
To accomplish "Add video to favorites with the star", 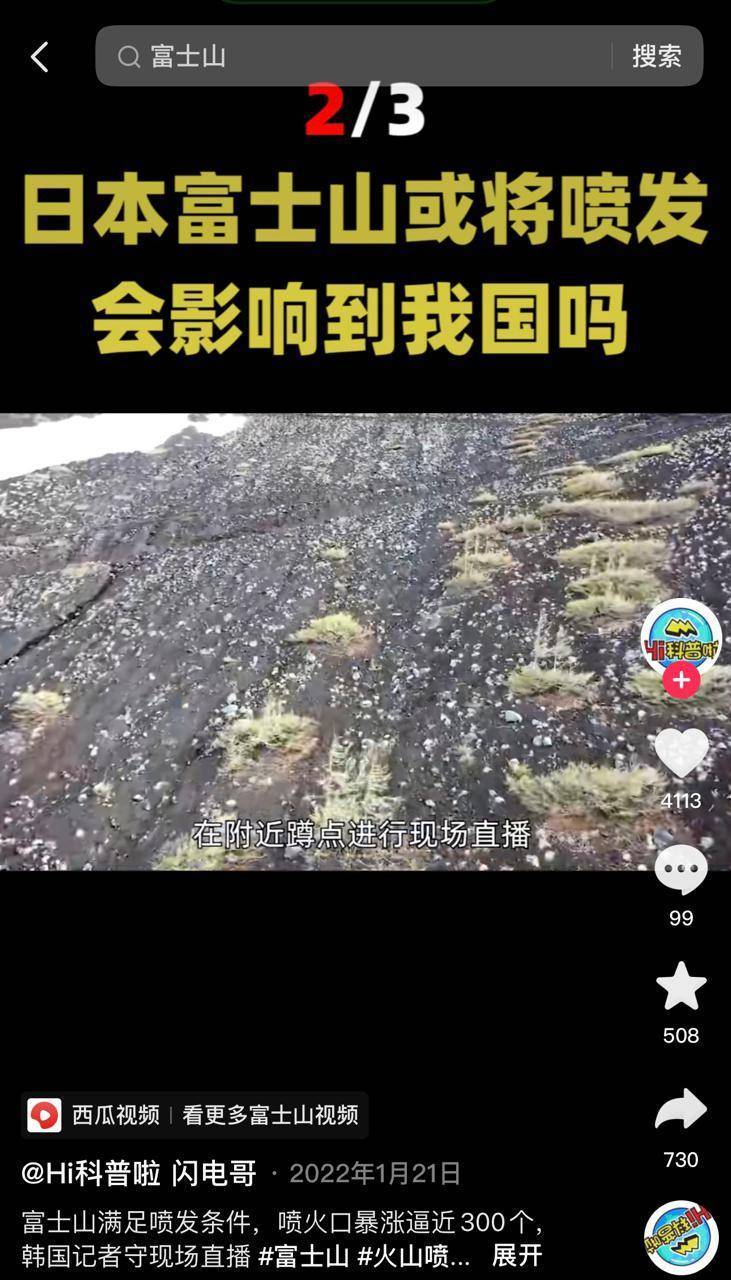I will click(x=681, y=987).
